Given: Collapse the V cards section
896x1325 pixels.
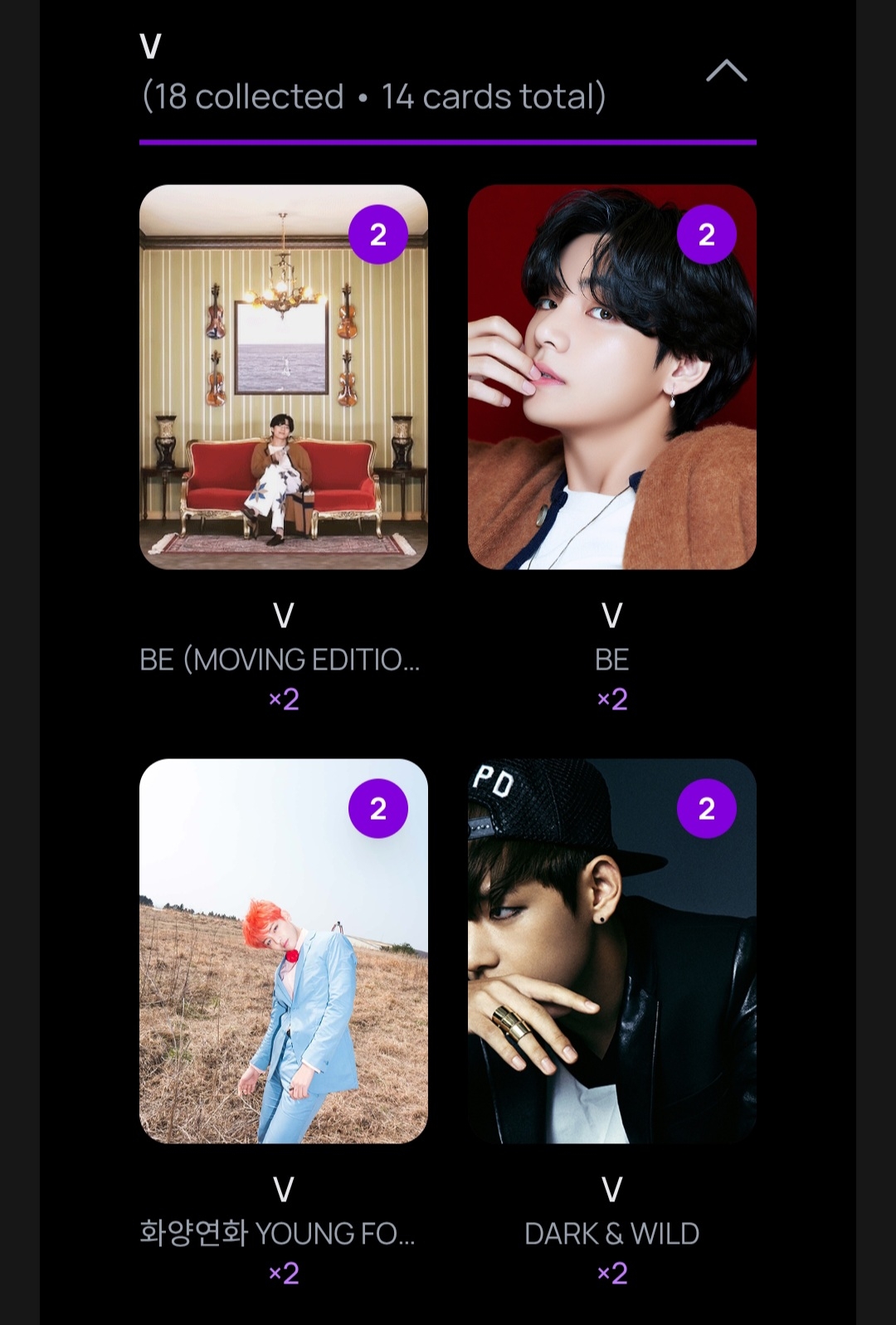Looking at the screenshot, I should 726,72.
